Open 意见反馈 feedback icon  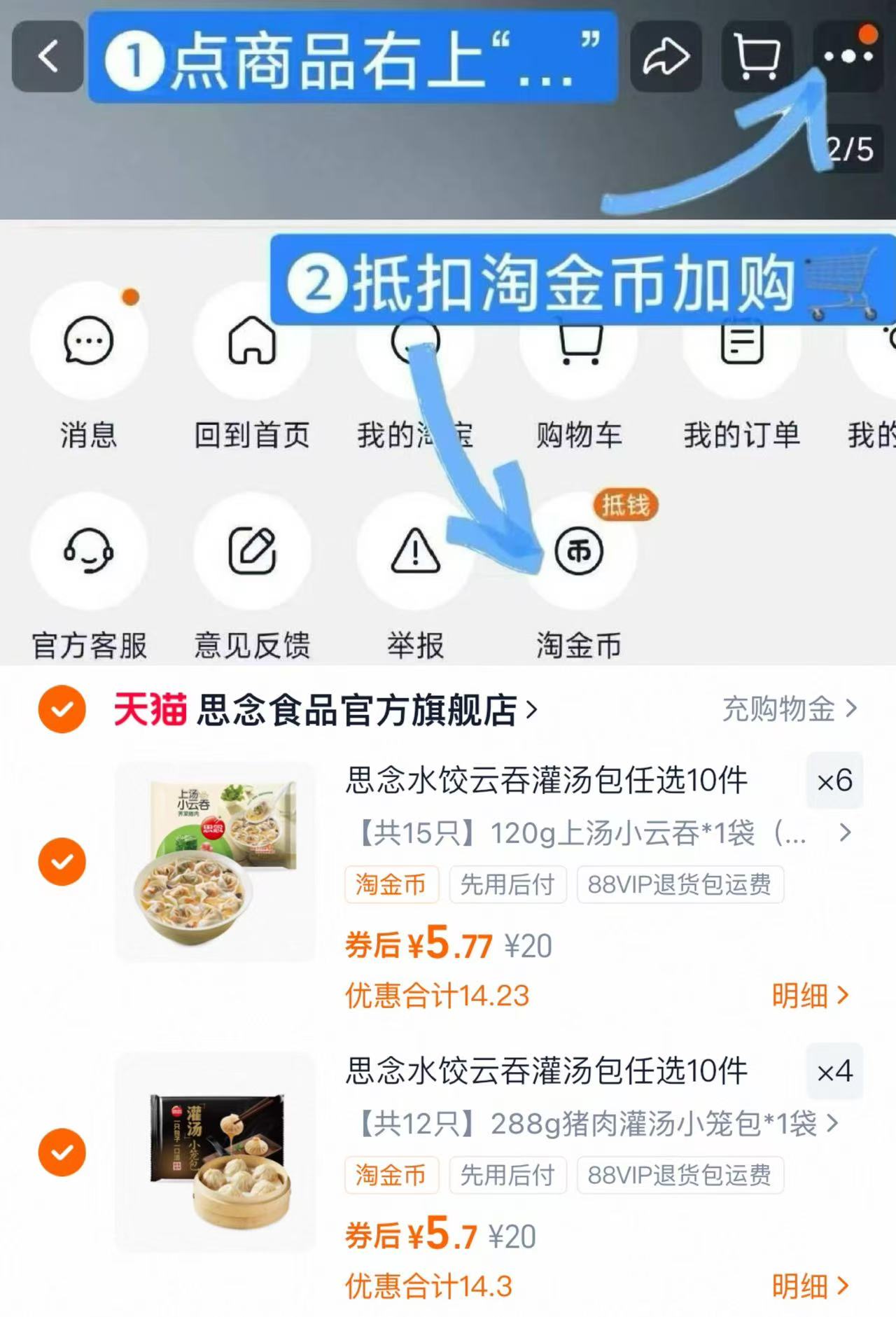point(251,552)
